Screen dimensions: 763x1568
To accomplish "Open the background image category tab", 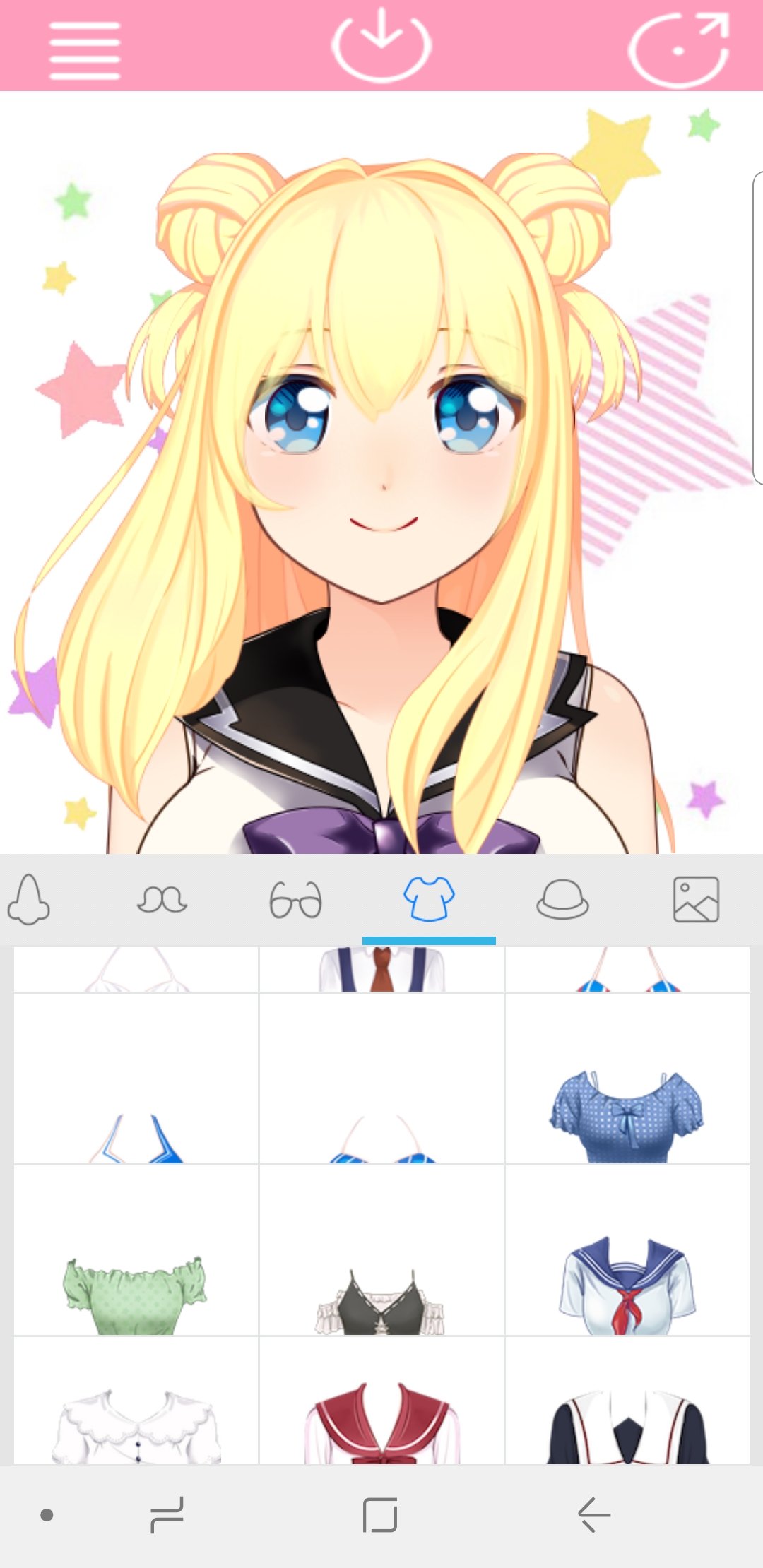I will click(696, 900).
